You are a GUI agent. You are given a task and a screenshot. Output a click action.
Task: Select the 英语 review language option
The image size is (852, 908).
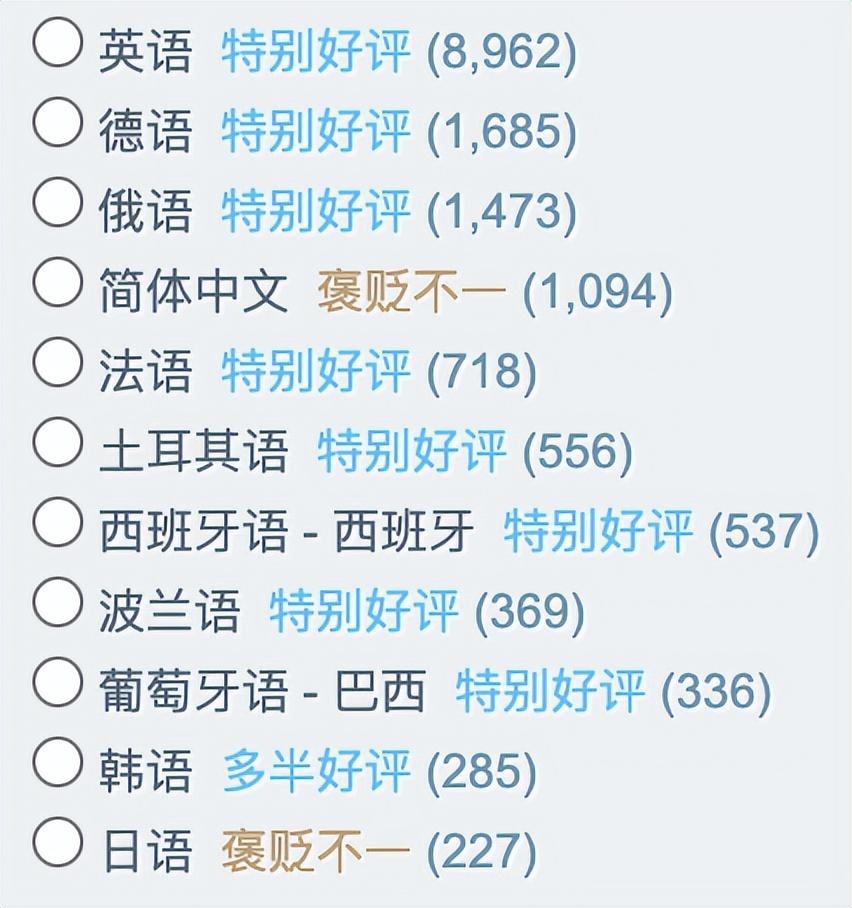tap(57, 44)
